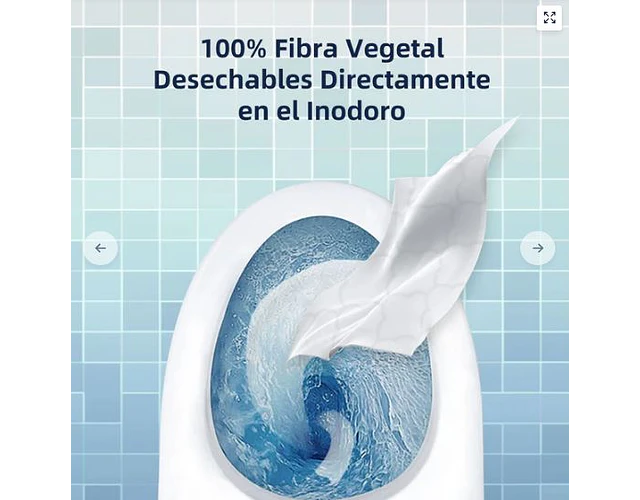The image size is (640, 500).
Task: Go to the previous product image
Action: pyautogui.click(x=100, y=248)
